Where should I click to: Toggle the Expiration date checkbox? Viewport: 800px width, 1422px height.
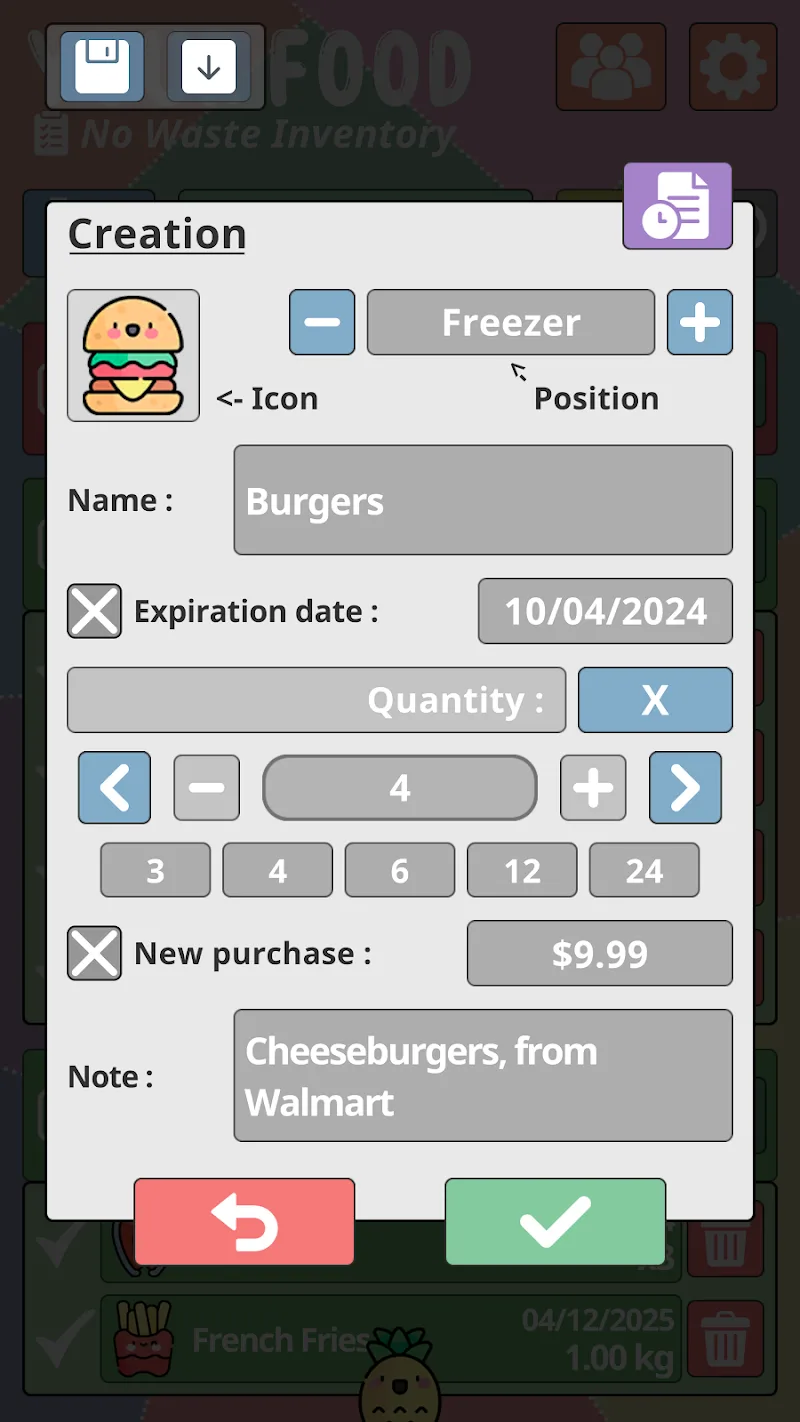95,611
